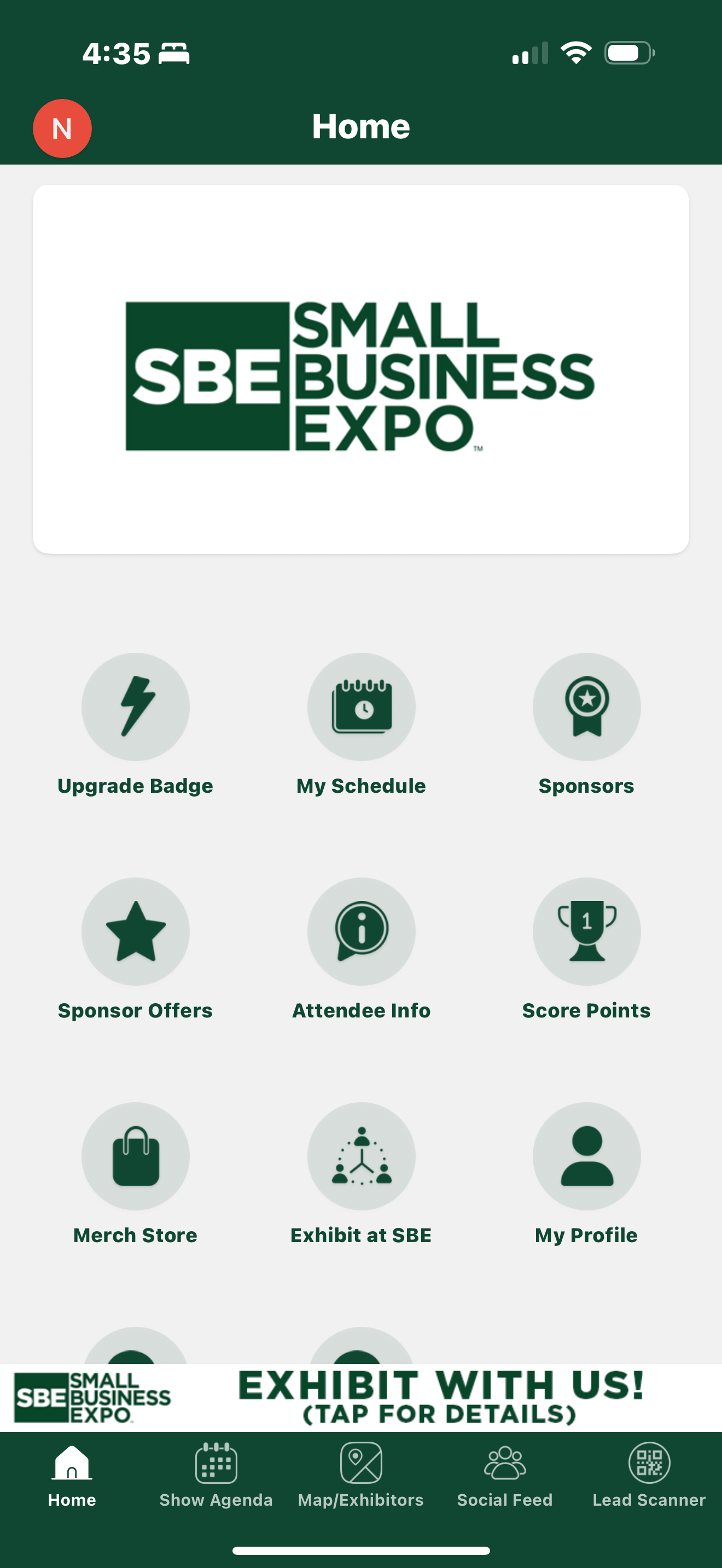Select Exhibit at SBE
The image size is (722, 1568).
(361, 1156)
